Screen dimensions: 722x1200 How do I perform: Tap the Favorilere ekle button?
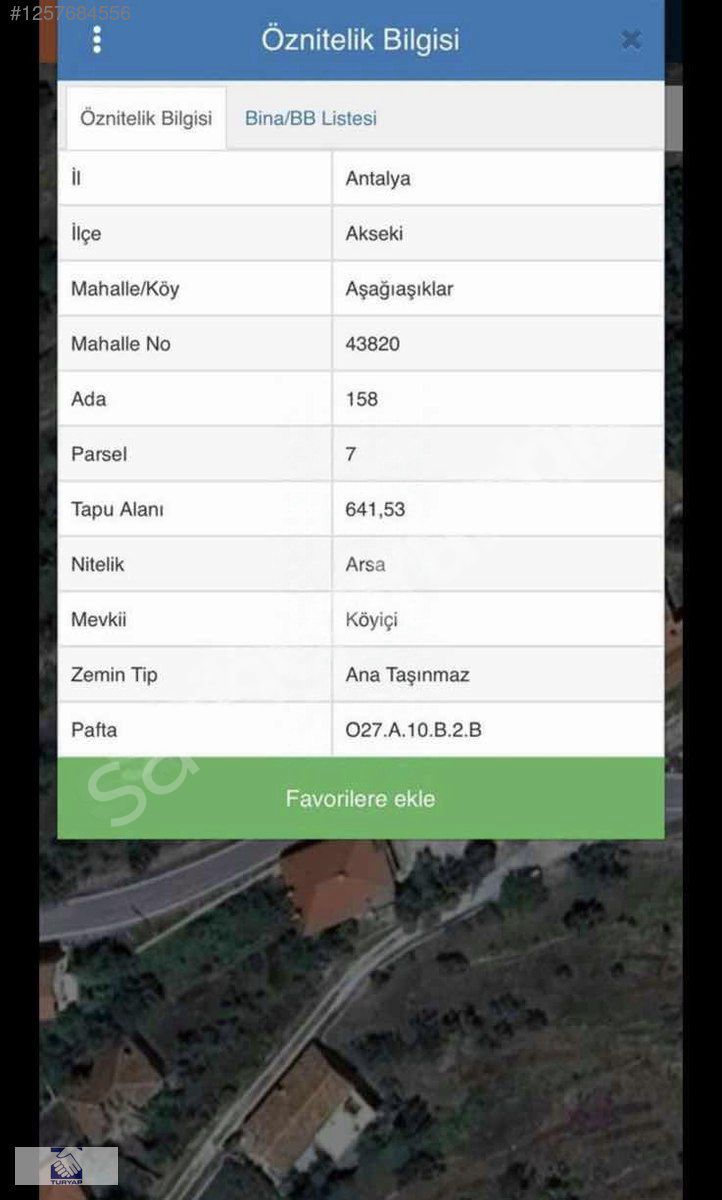360,799
